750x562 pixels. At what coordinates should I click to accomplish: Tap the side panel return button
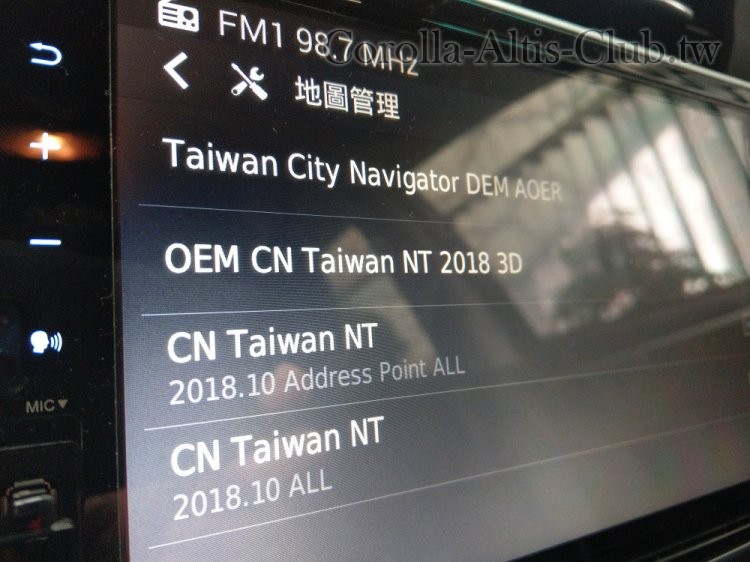[x=45, y=56]
